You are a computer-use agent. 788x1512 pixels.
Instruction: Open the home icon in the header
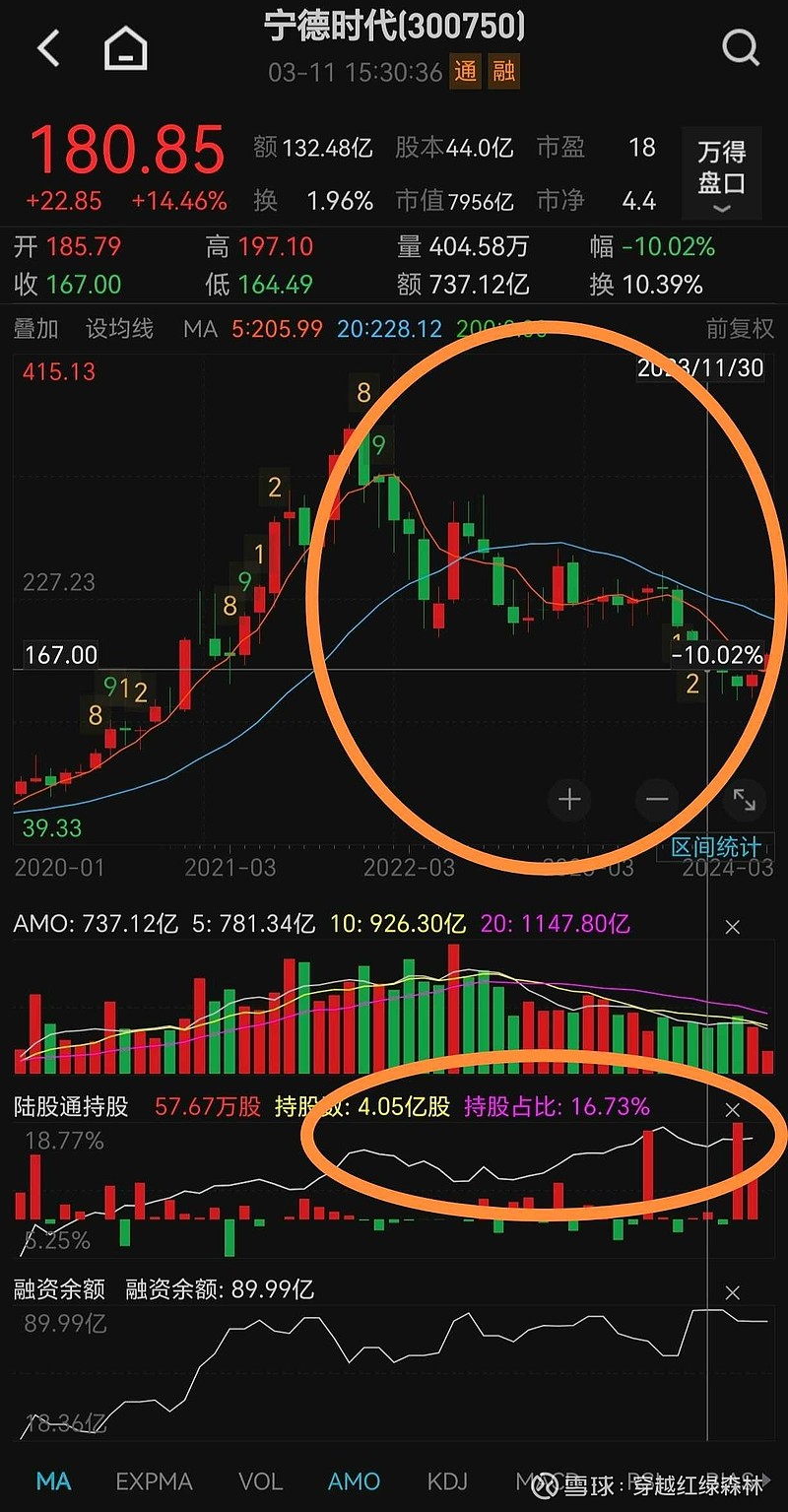tap(126, 47)
